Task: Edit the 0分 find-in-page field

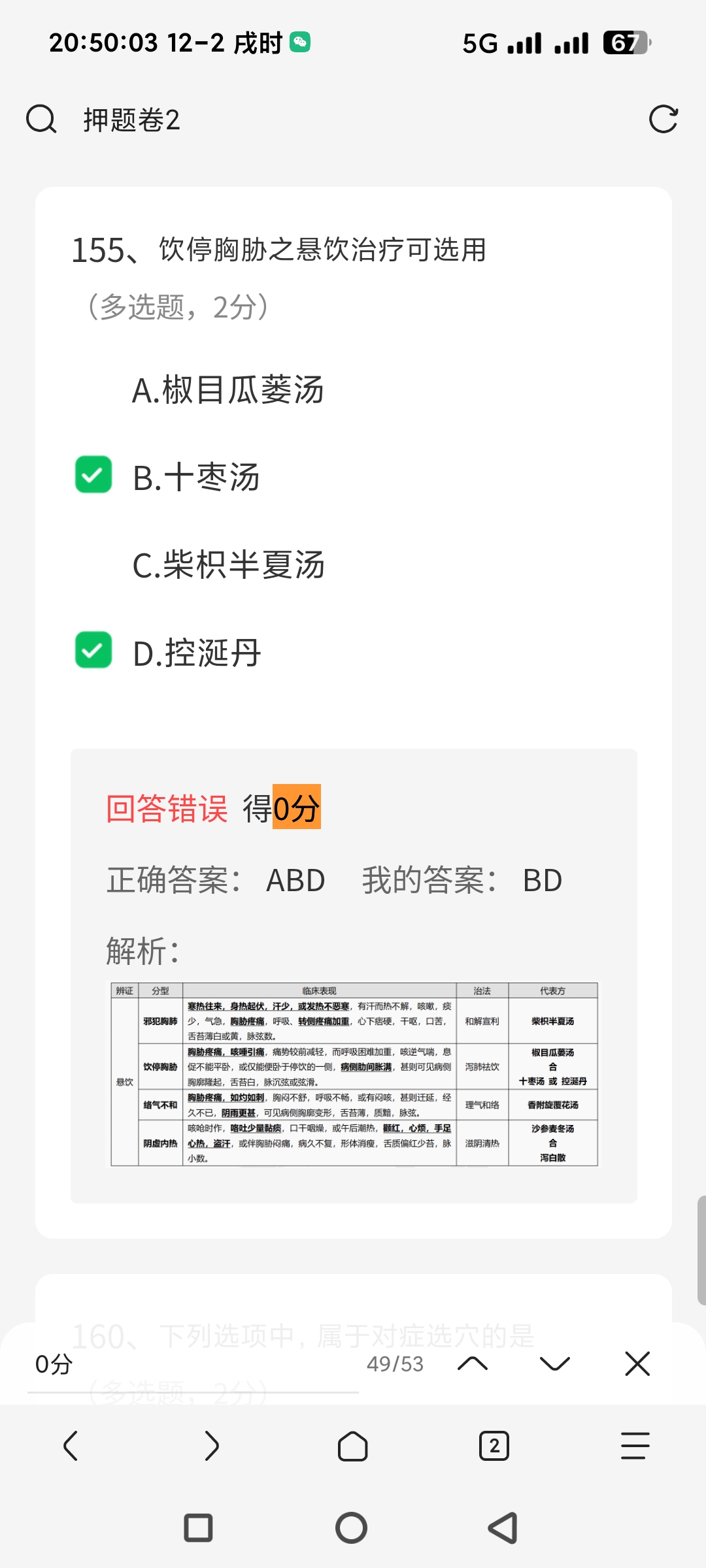Action: click(x=190, y=1364)
